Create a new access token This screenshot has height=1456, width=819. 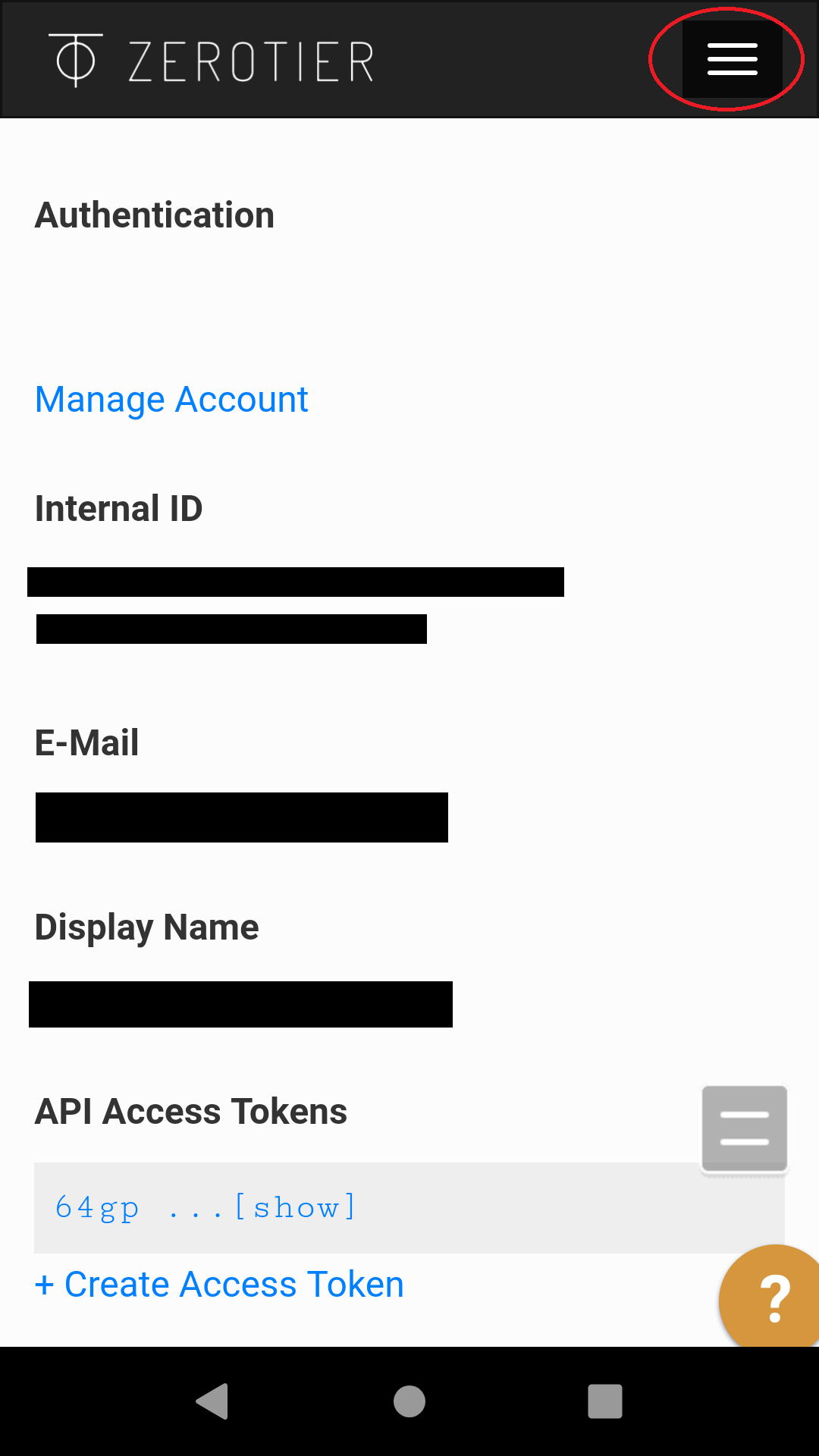tap(219, 1285)
